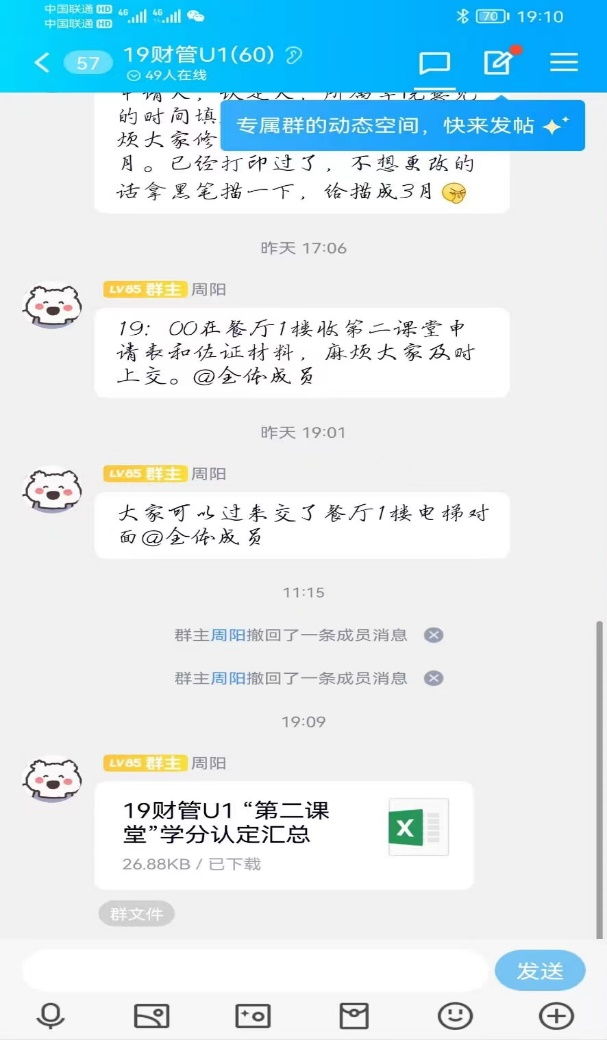Go back to the message list

click(41, 63)
